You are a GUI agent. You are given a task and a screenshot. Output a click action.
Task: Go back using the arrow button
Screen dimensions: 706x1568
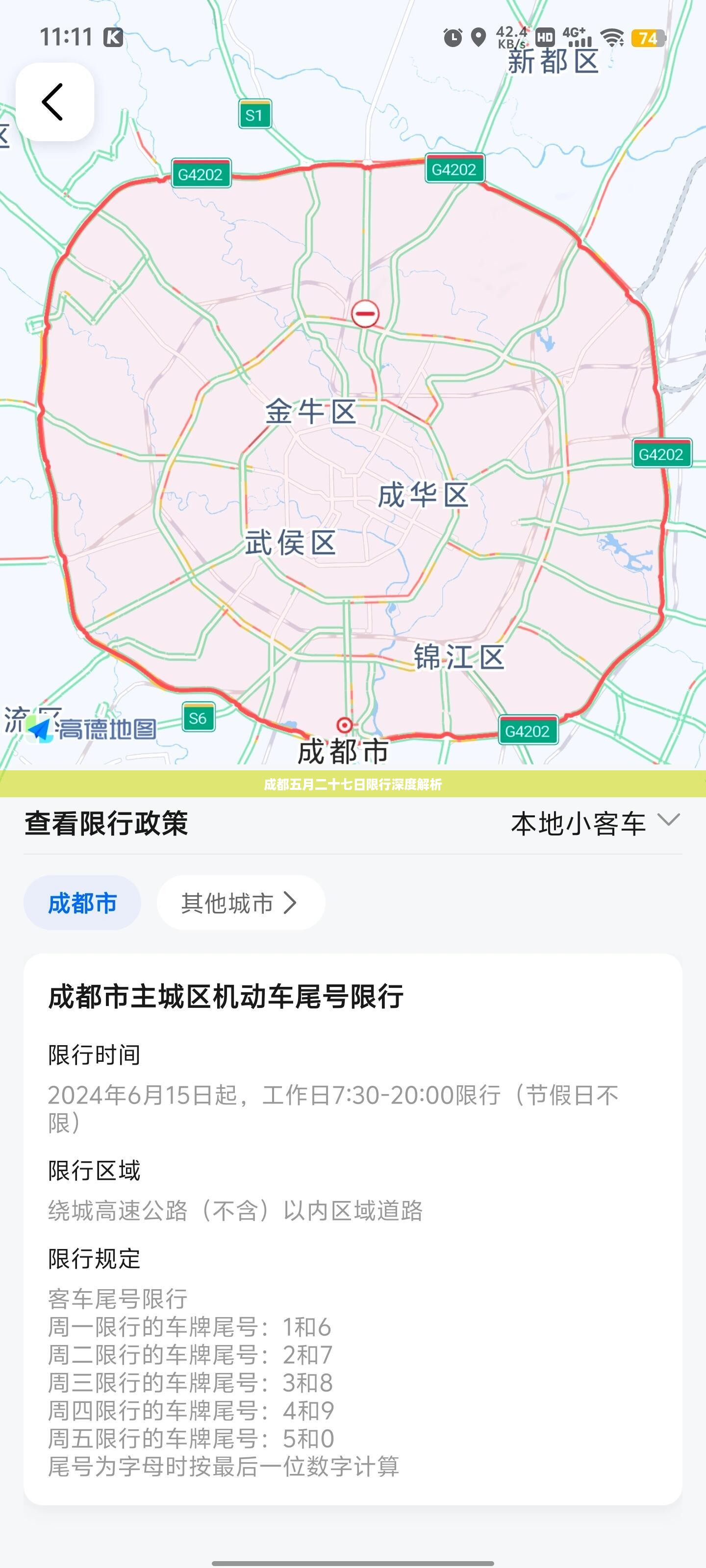click(55, 101)
